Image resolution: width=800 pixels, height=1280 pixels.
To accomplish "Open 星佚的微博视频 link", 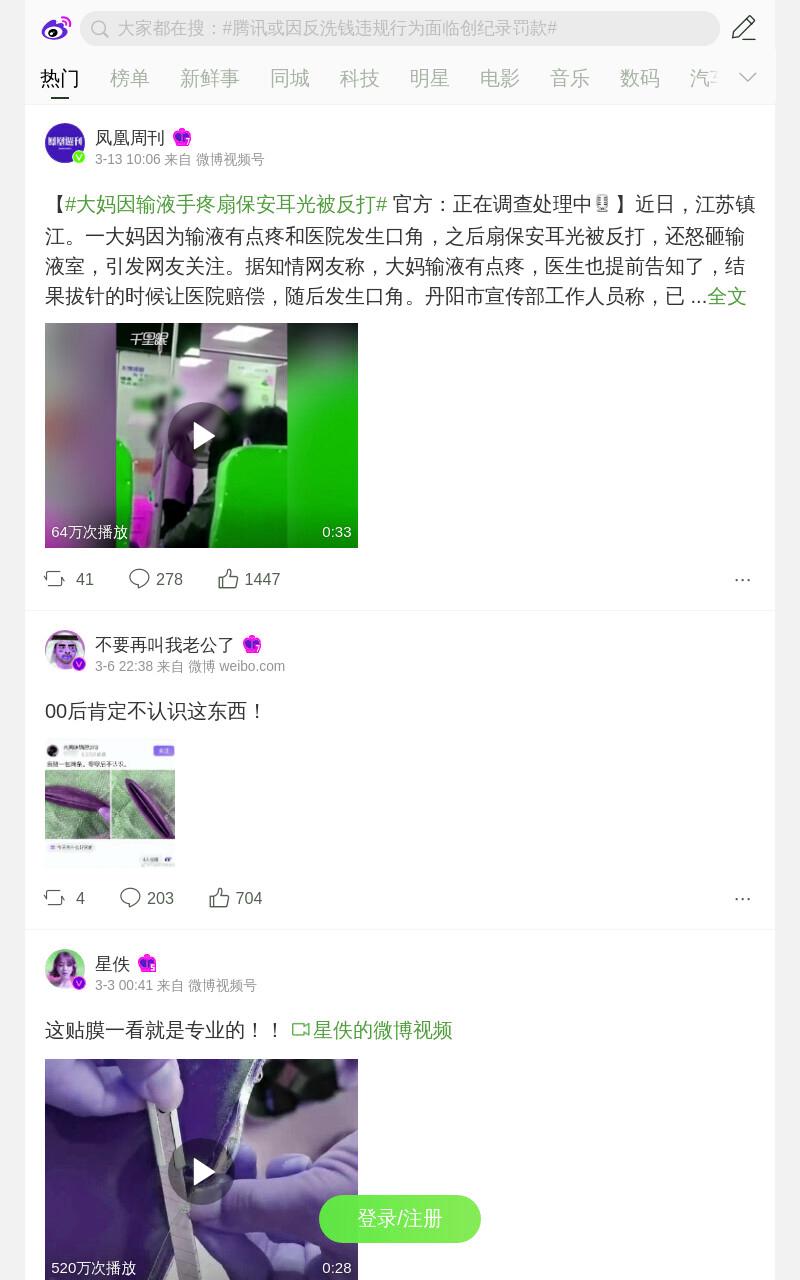I will [372, 1030].
